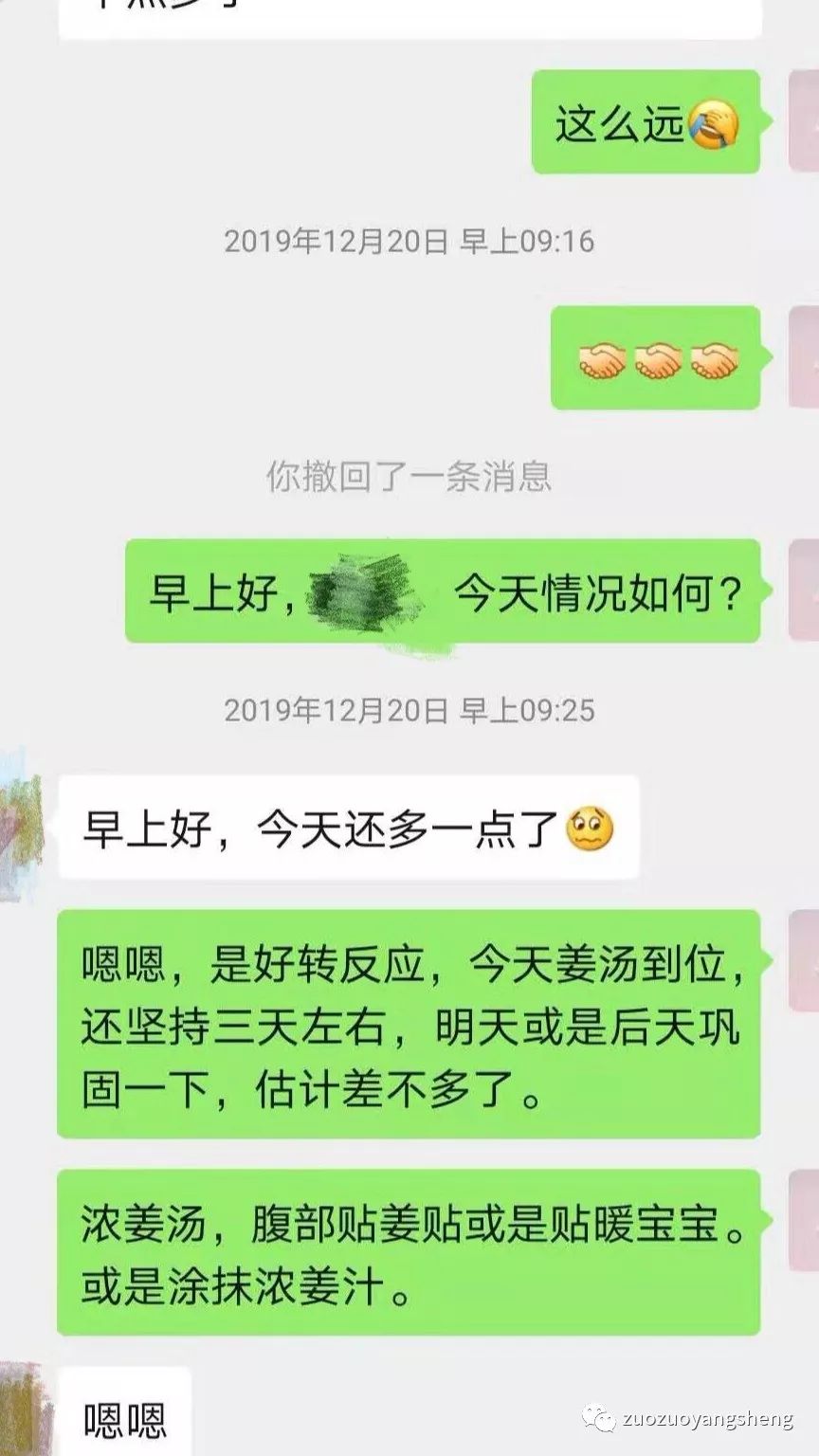
Task: Select the recalled message notice 你撤回了一条消息
Action: pos(409,479)
